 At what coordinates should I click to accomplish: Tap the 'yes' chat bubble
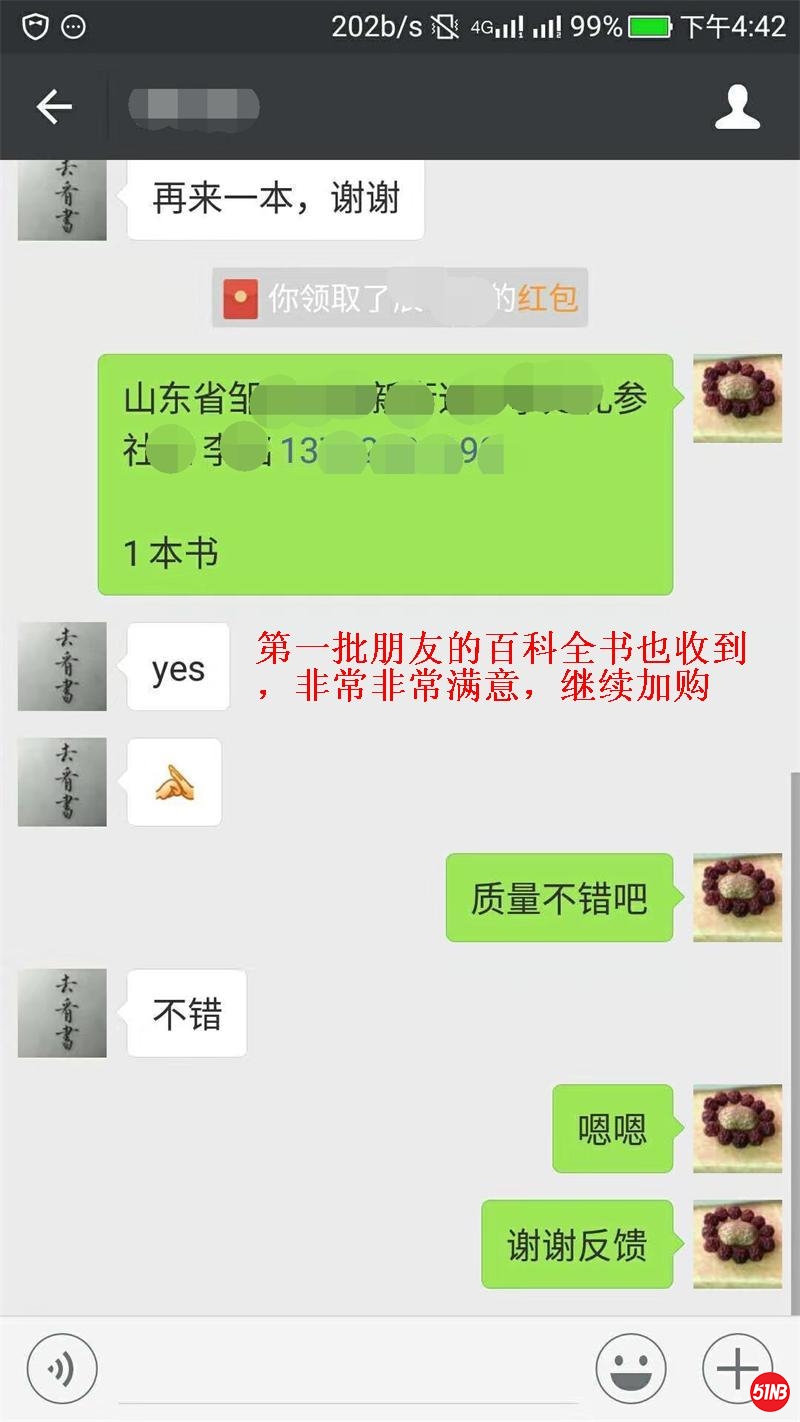click(x=178, y=667)
